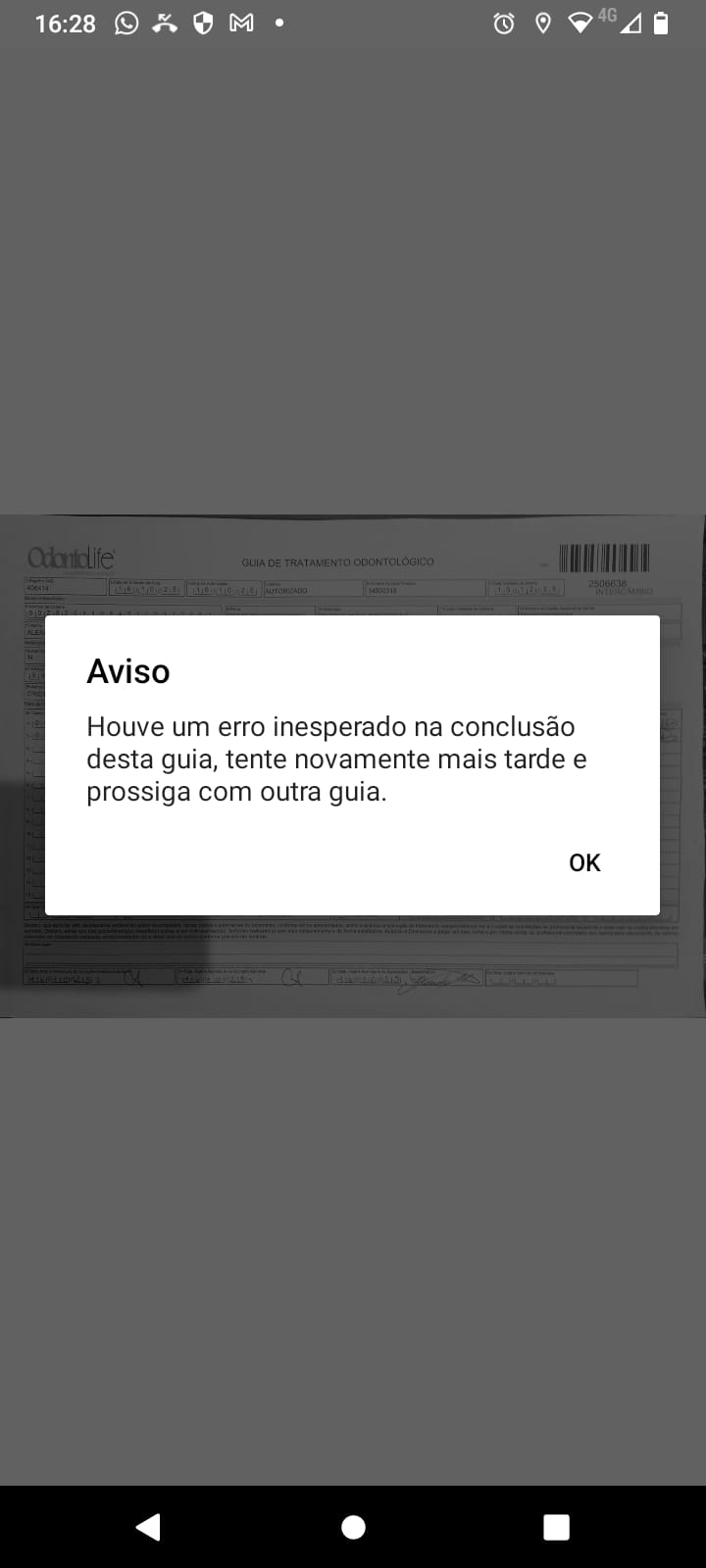The height and width of the screenshot is (1568, 706).
Task: Tap the system back button
Action: [x=148, y=1527]
